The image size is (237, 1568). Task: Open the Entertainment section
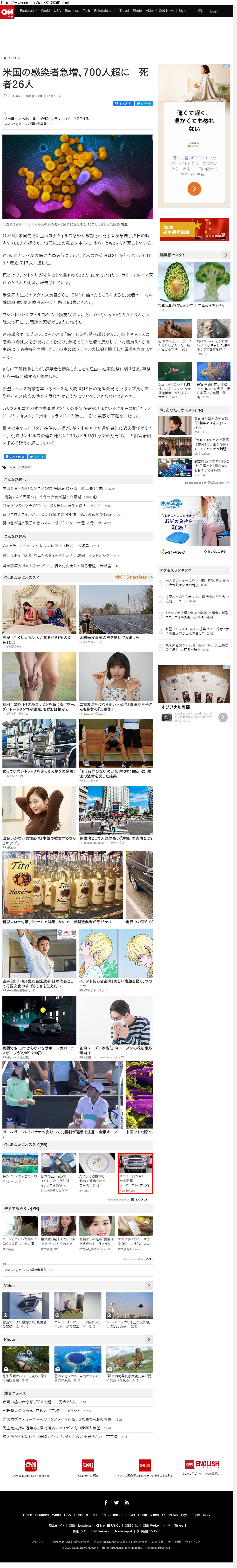click(104, 10)
